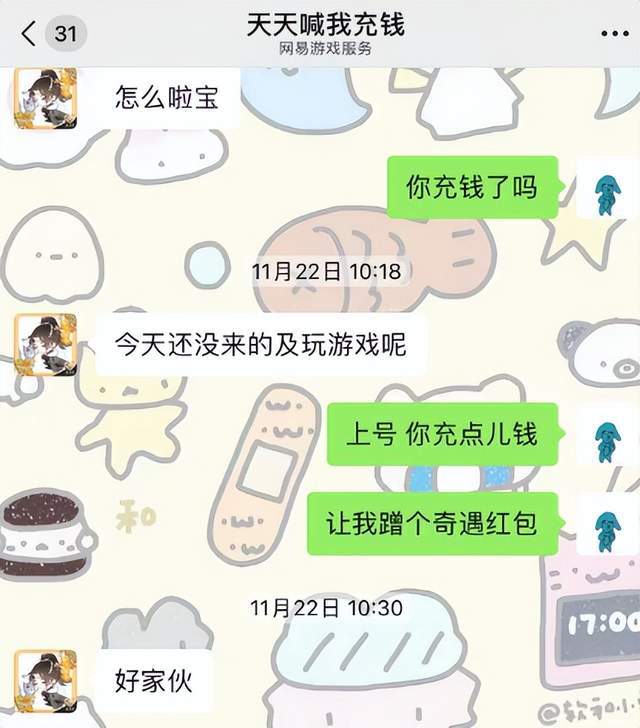Tap the contact's avatar beside 今天还没来的及玩游戏呢
Screen dimensions: 640x728
coord(45,345)
